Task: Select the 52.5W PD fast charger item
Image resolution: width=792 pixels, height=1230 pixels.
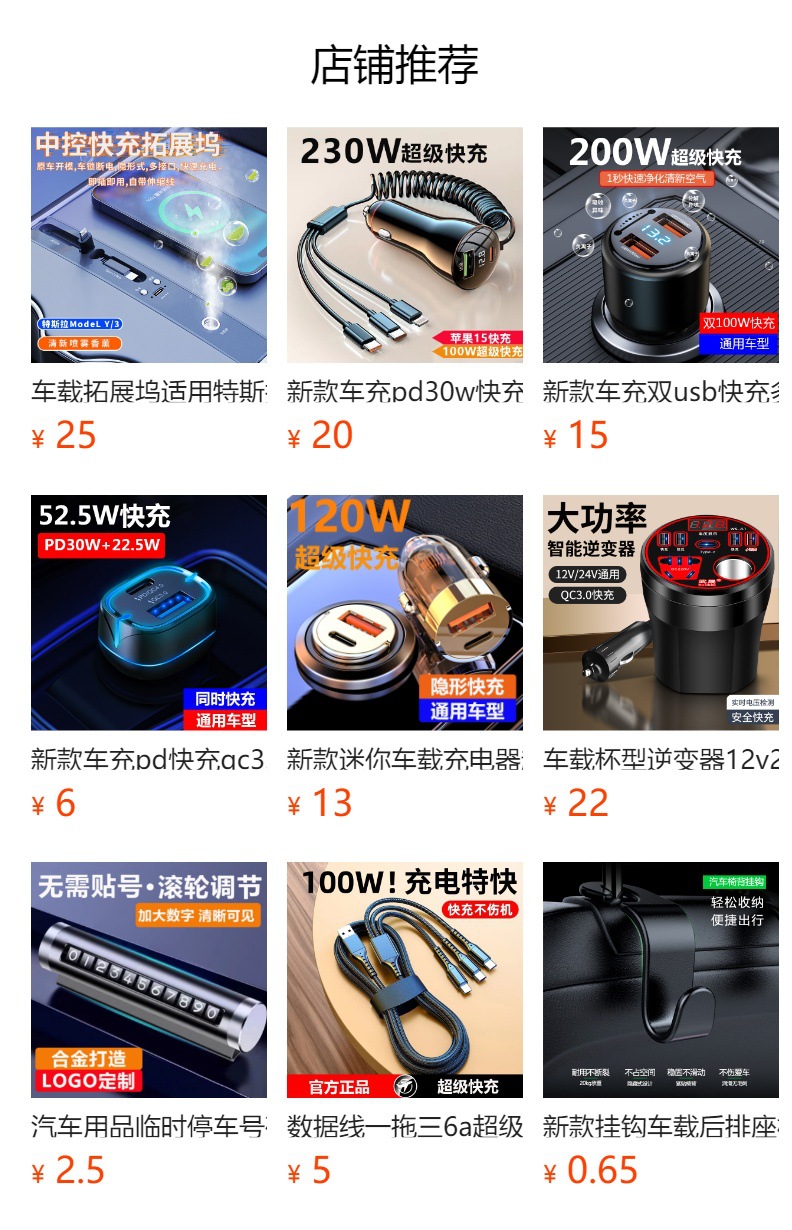Action: pos(149,612)
